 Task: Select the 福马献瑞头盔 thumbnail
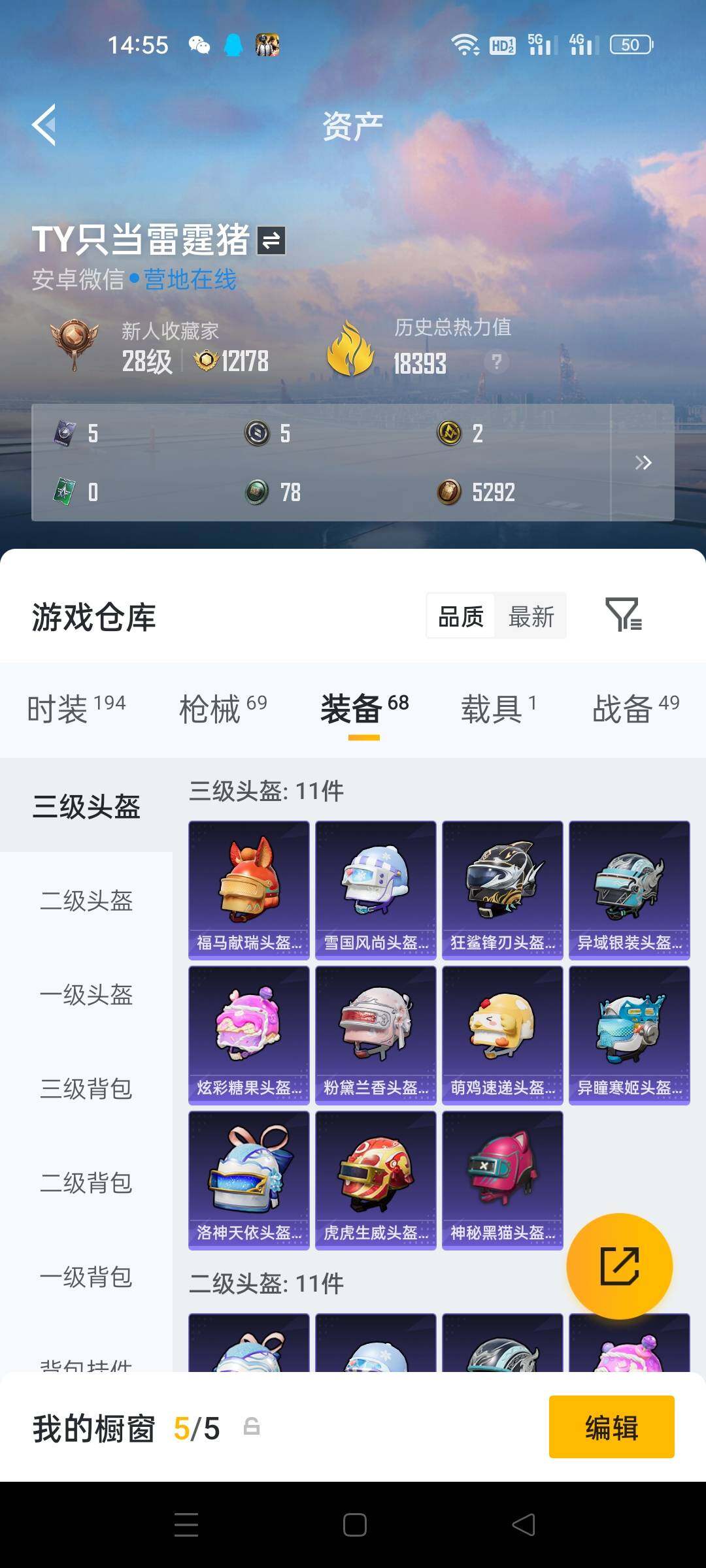249,889
